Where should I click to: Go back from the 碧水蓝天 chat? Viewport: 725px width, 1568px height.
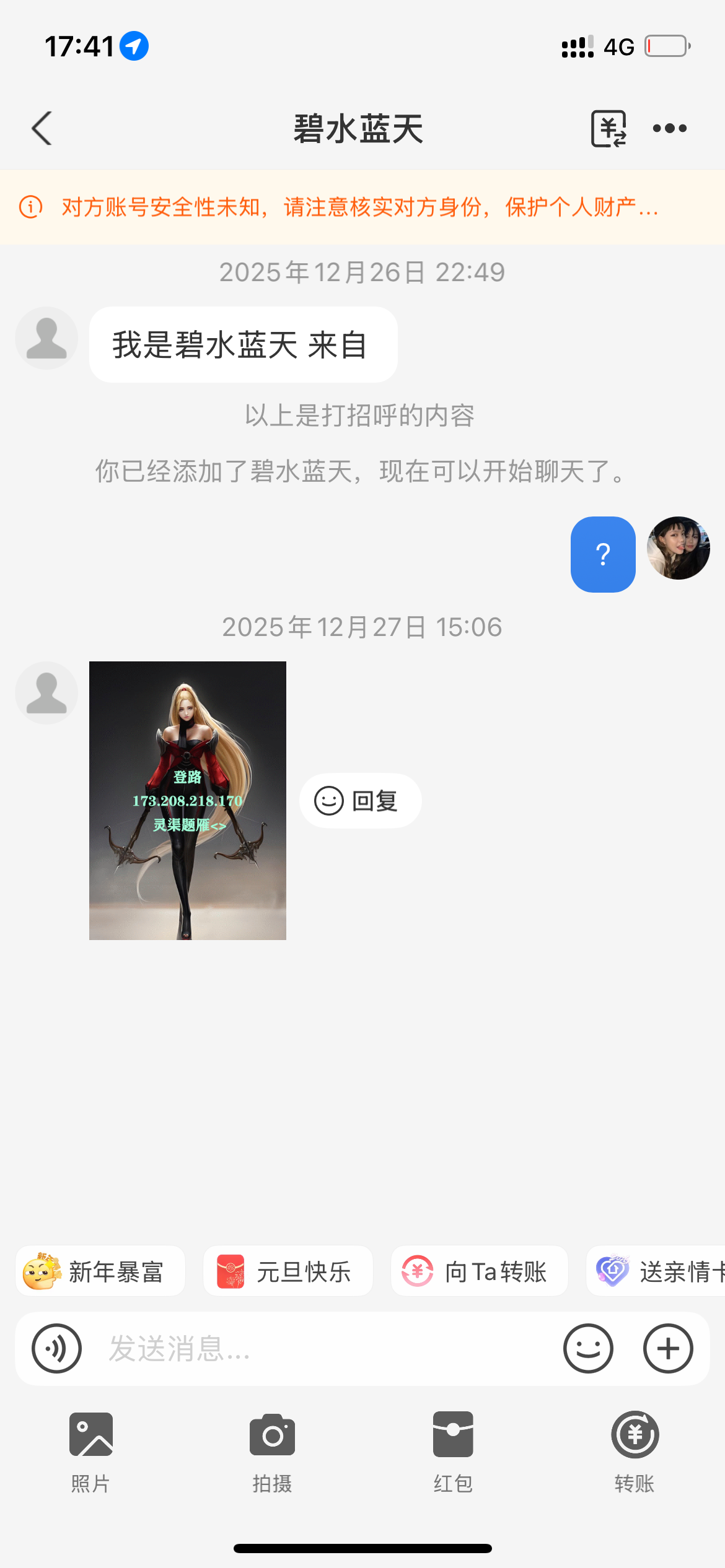coord(42,129)
